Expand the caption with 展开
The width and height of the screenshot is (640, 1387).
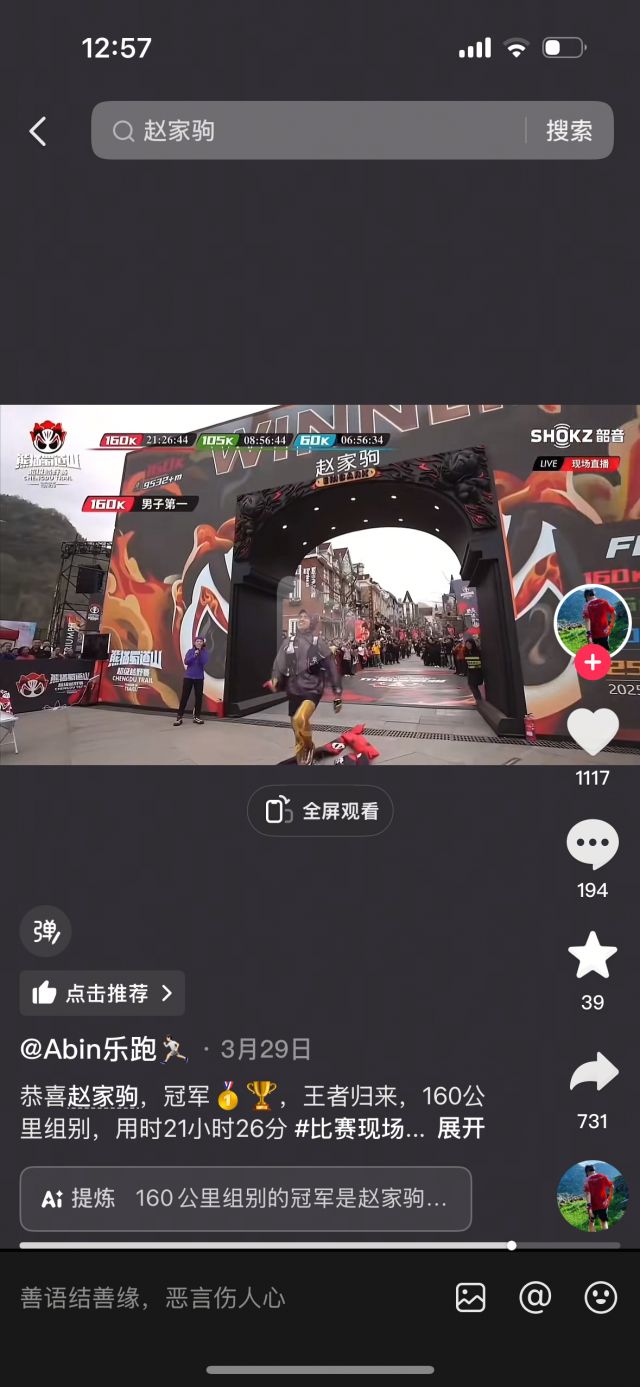click(461, 1128)
